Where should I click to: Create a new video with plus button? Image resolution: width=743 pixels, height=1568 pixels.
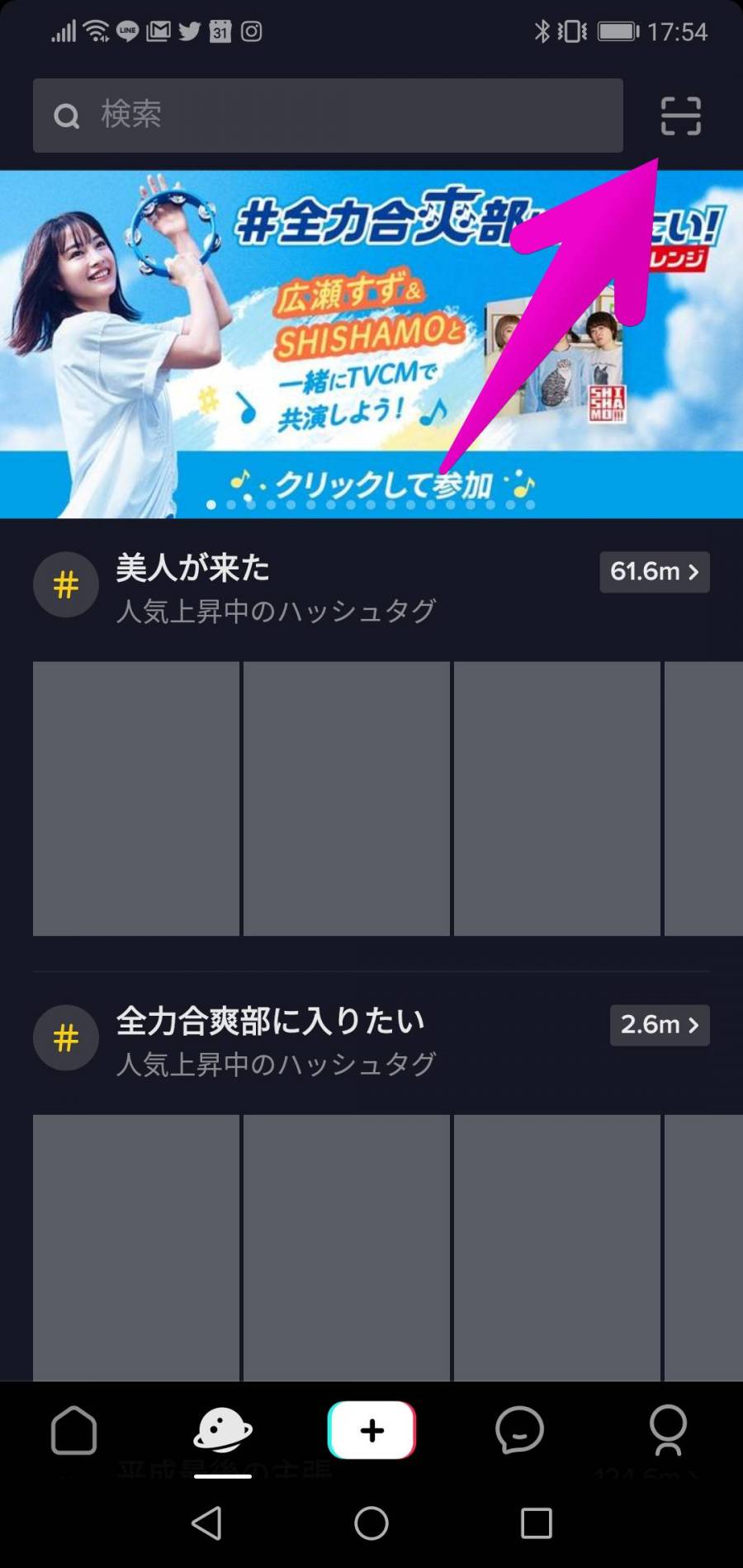click(371, 1430)
